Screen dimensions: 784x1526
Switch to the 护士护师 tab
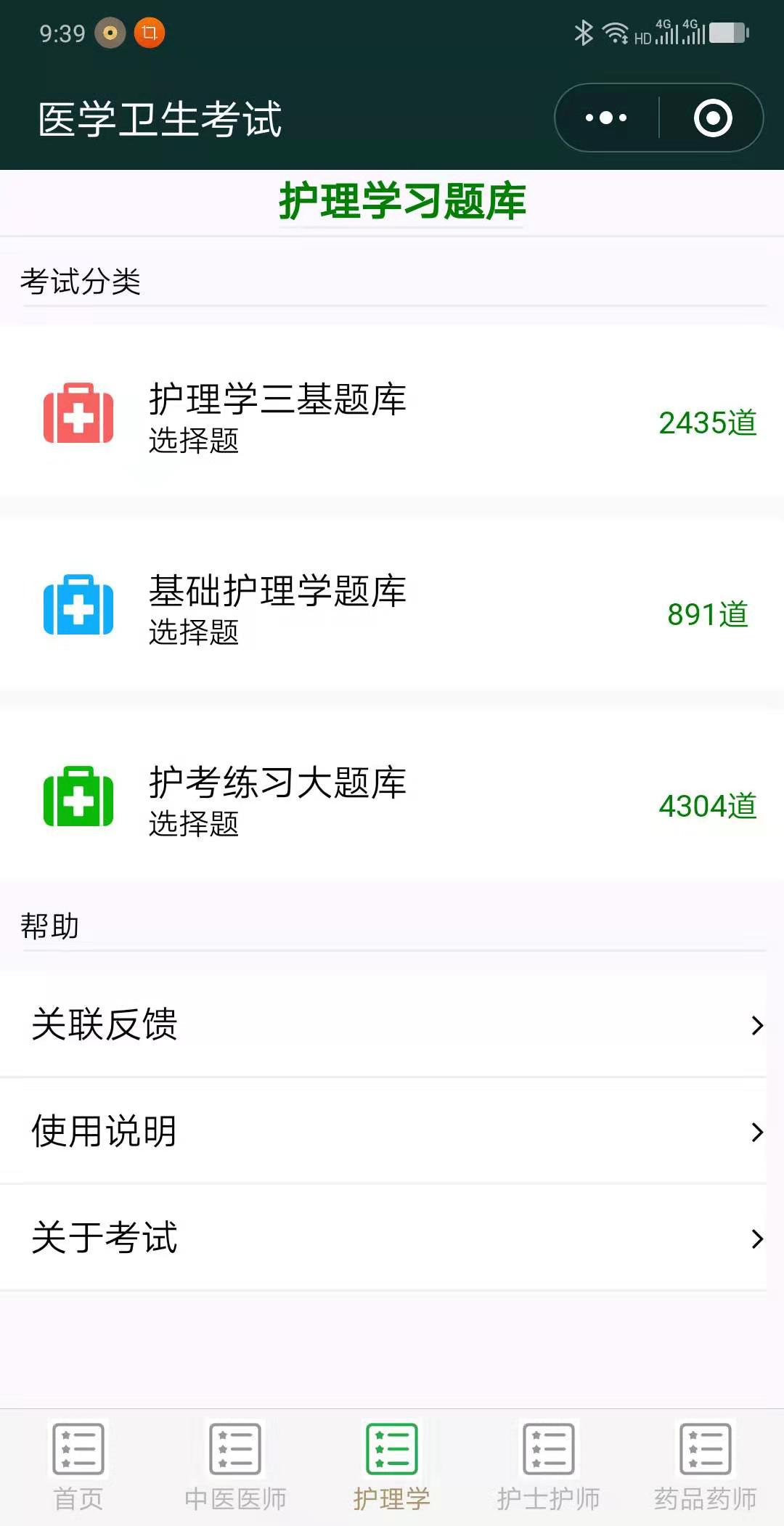(549, 1467)
